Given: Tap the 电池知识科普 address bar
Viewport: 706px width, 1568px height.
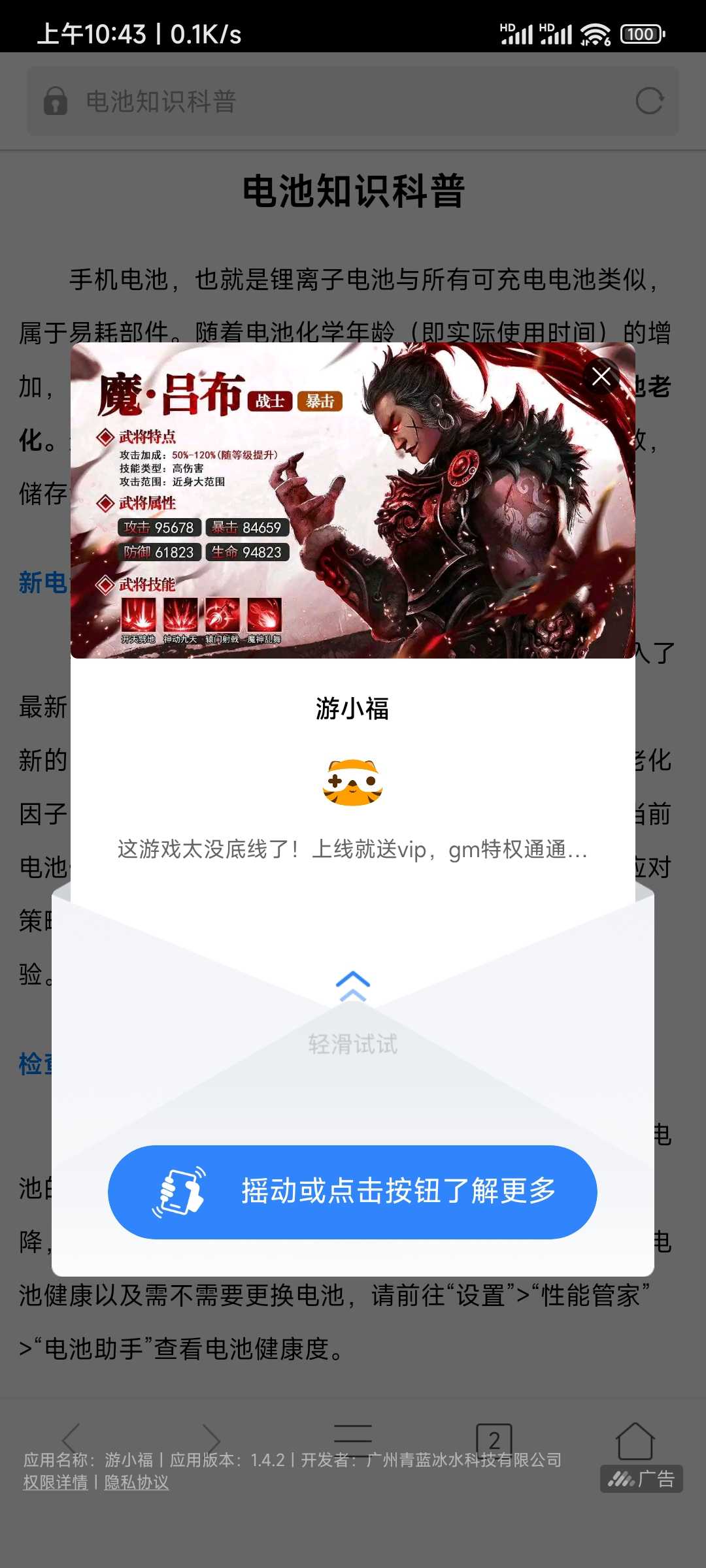Looking at the screenshot, I should 327,101.
